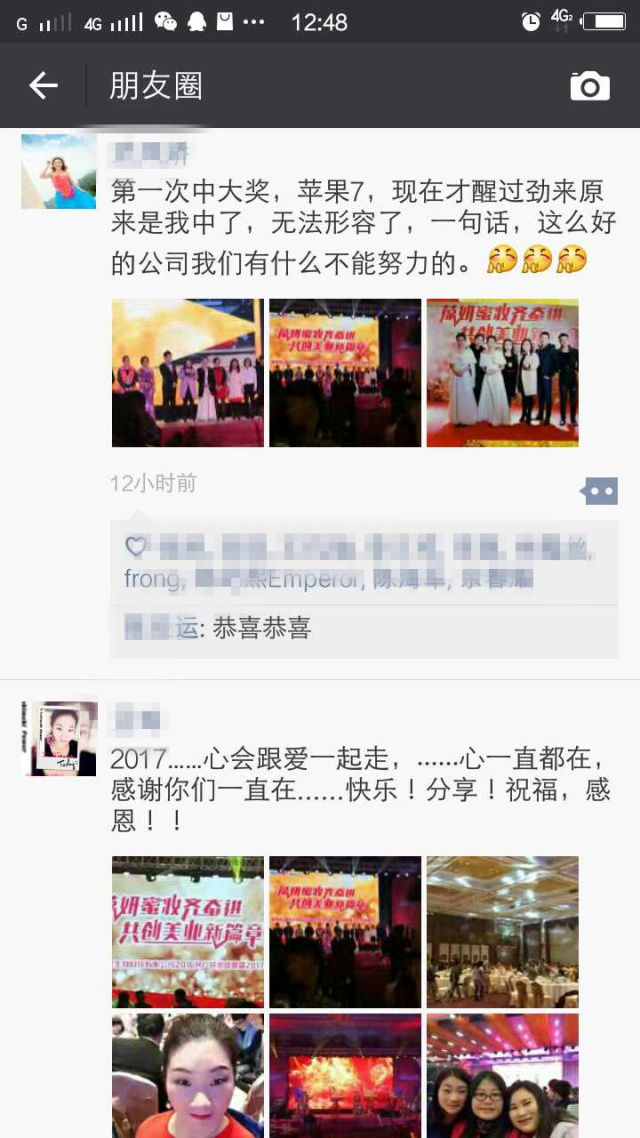Viewport: 640px width, 1138px height.
Task: Go back from 朋友圈
Action: tap(43, 86)
